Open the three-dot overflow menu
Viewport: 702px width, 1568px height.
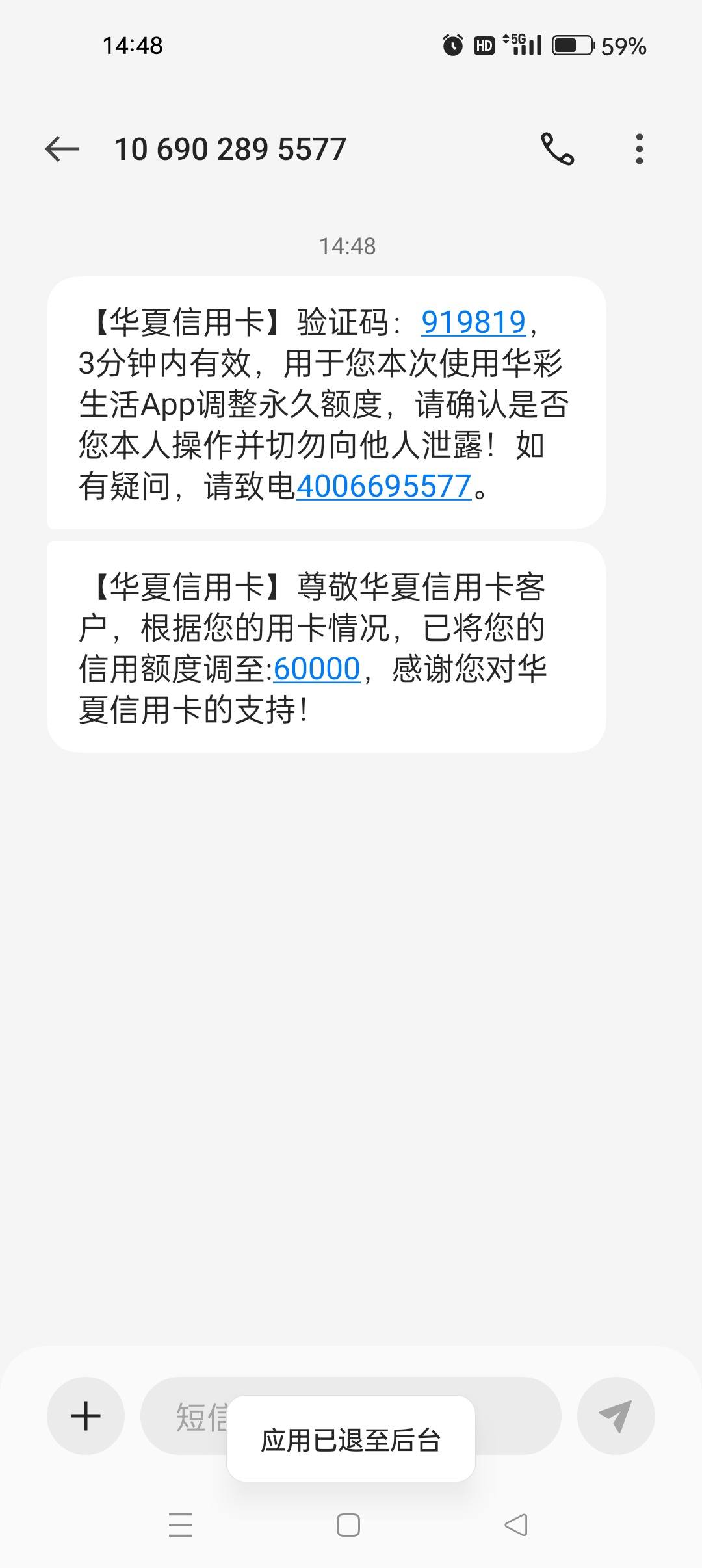(640, 149)
